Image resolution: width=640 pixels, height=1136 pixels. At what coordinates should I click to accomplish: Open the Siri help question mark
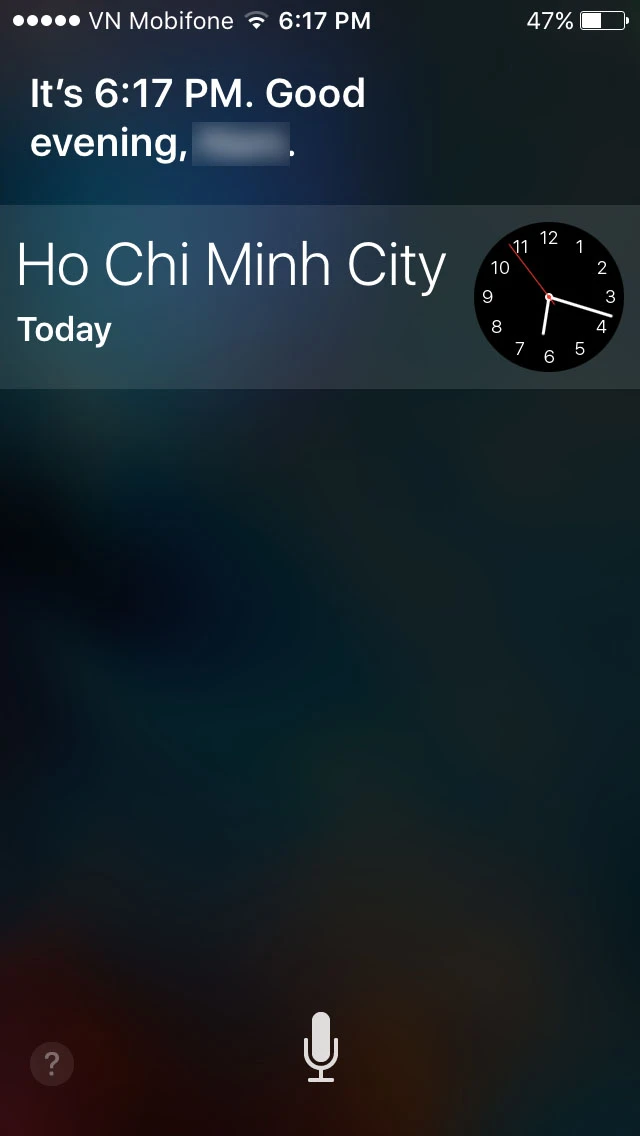point(52,1065)
